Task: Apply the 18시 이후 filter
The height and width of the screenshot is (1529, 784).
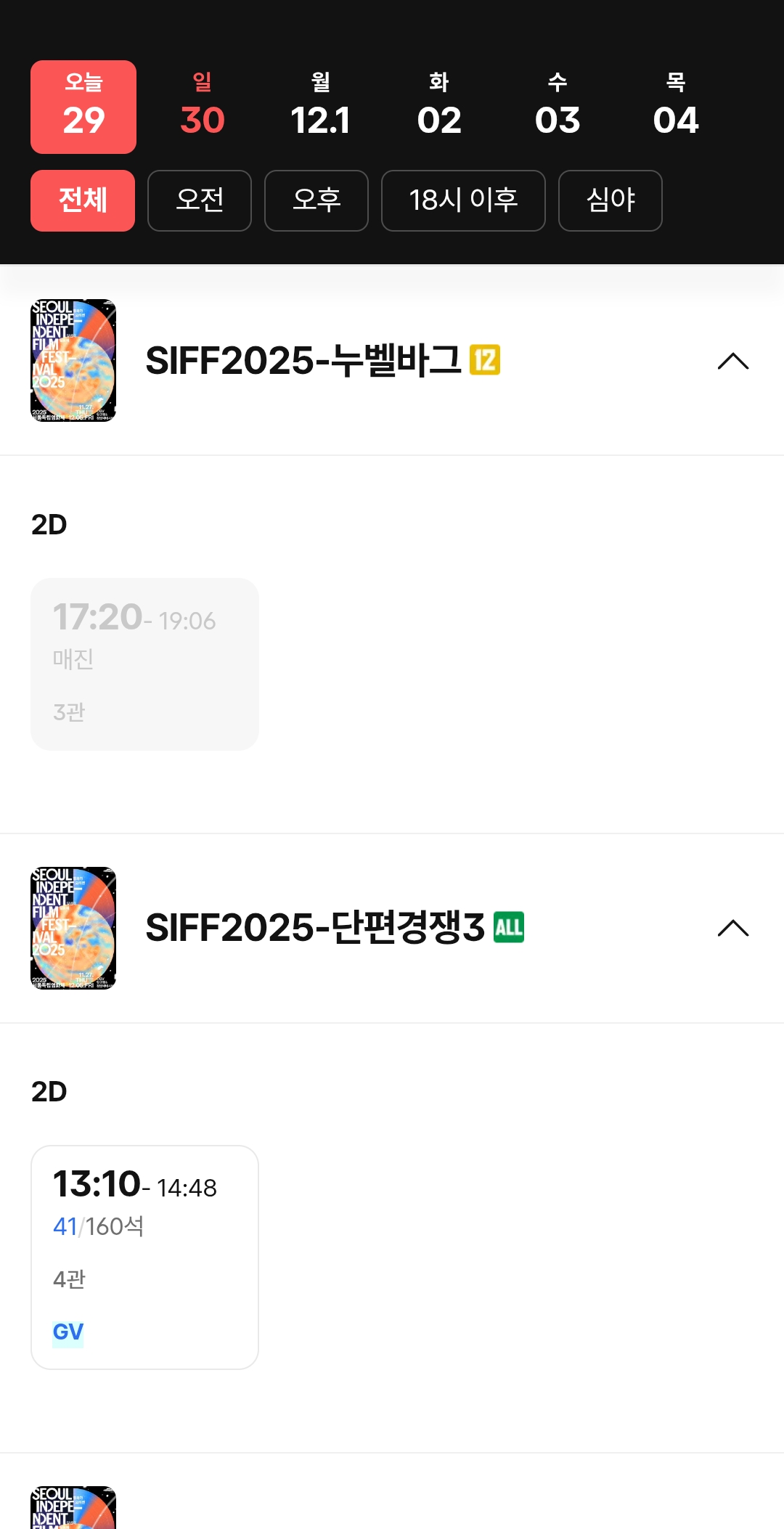Action: pyautogui.click(x=463, y=201)
